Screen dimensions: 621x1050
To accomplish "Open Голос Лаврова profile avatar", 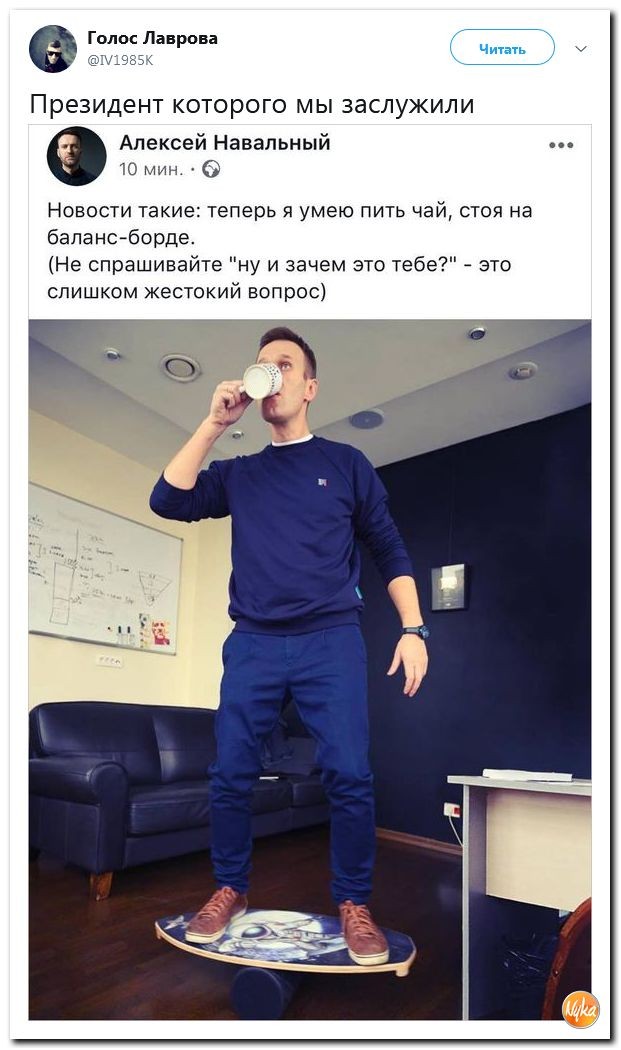I will tap(53, 49).
